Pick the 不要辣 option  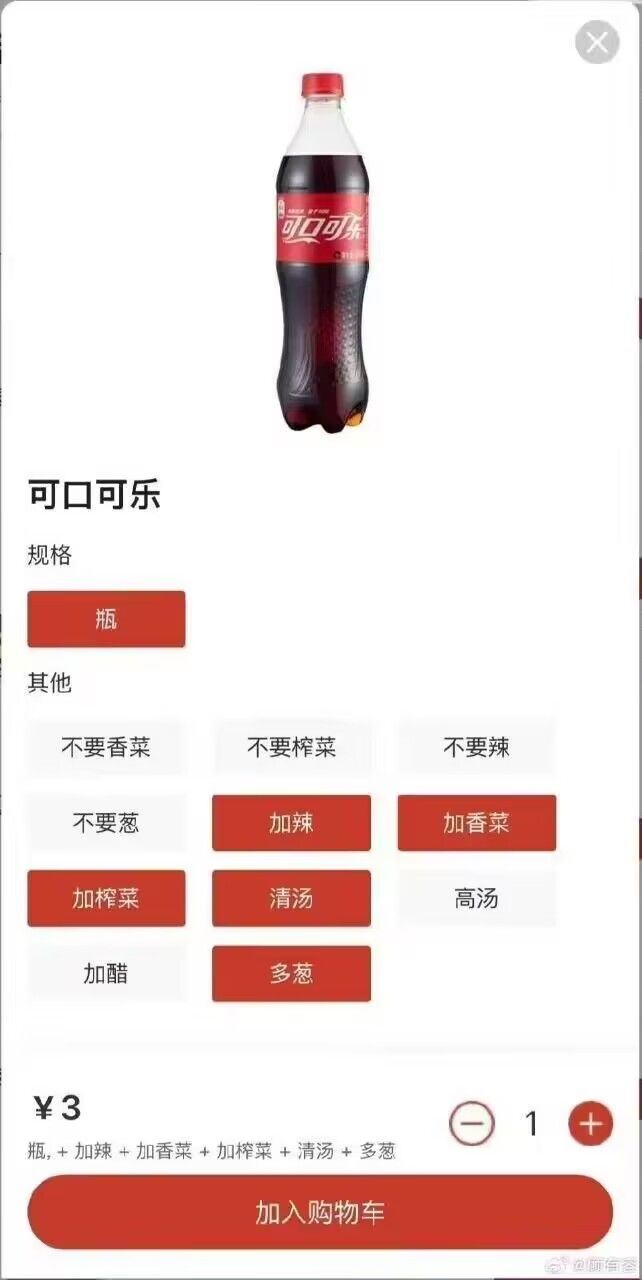(476, 747)
